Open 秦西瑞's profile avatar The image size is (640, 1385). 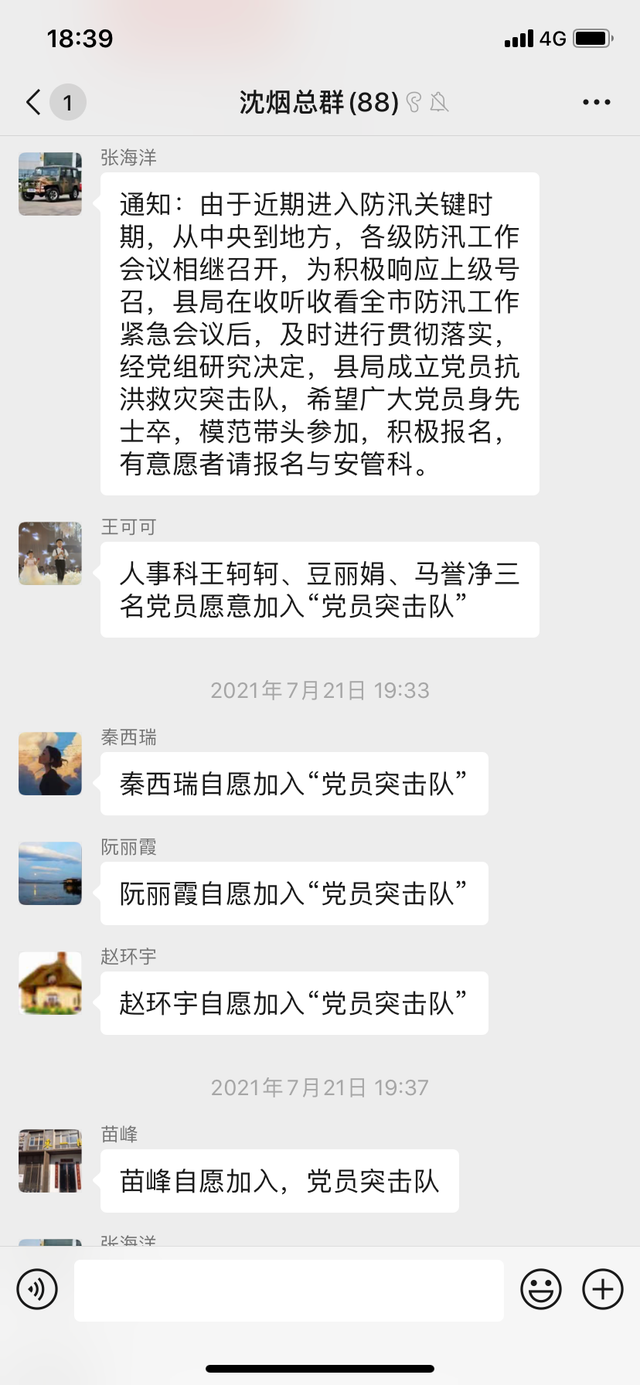click(50, 763)
